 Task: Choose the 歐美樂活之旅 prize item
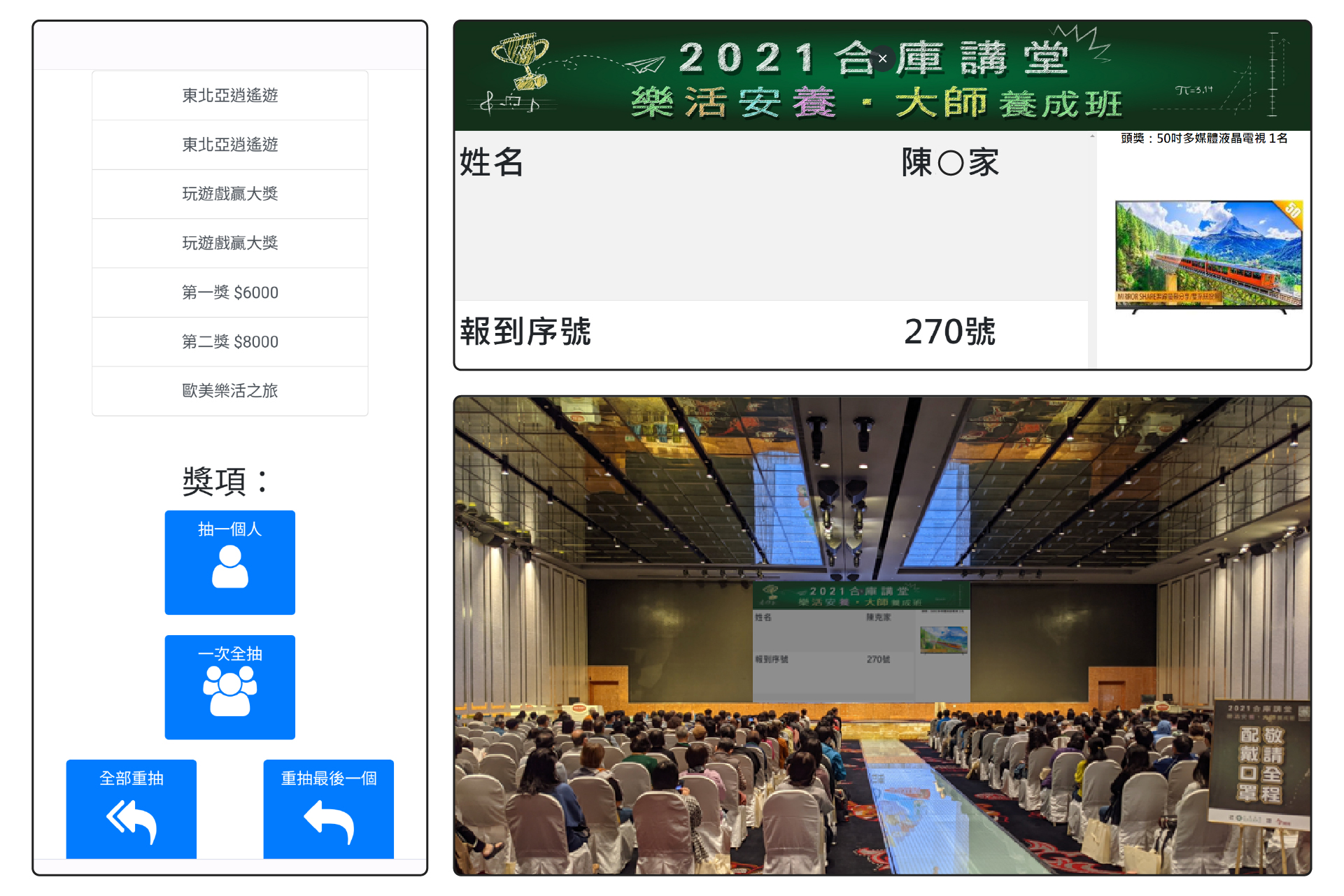tap(229, 390)
